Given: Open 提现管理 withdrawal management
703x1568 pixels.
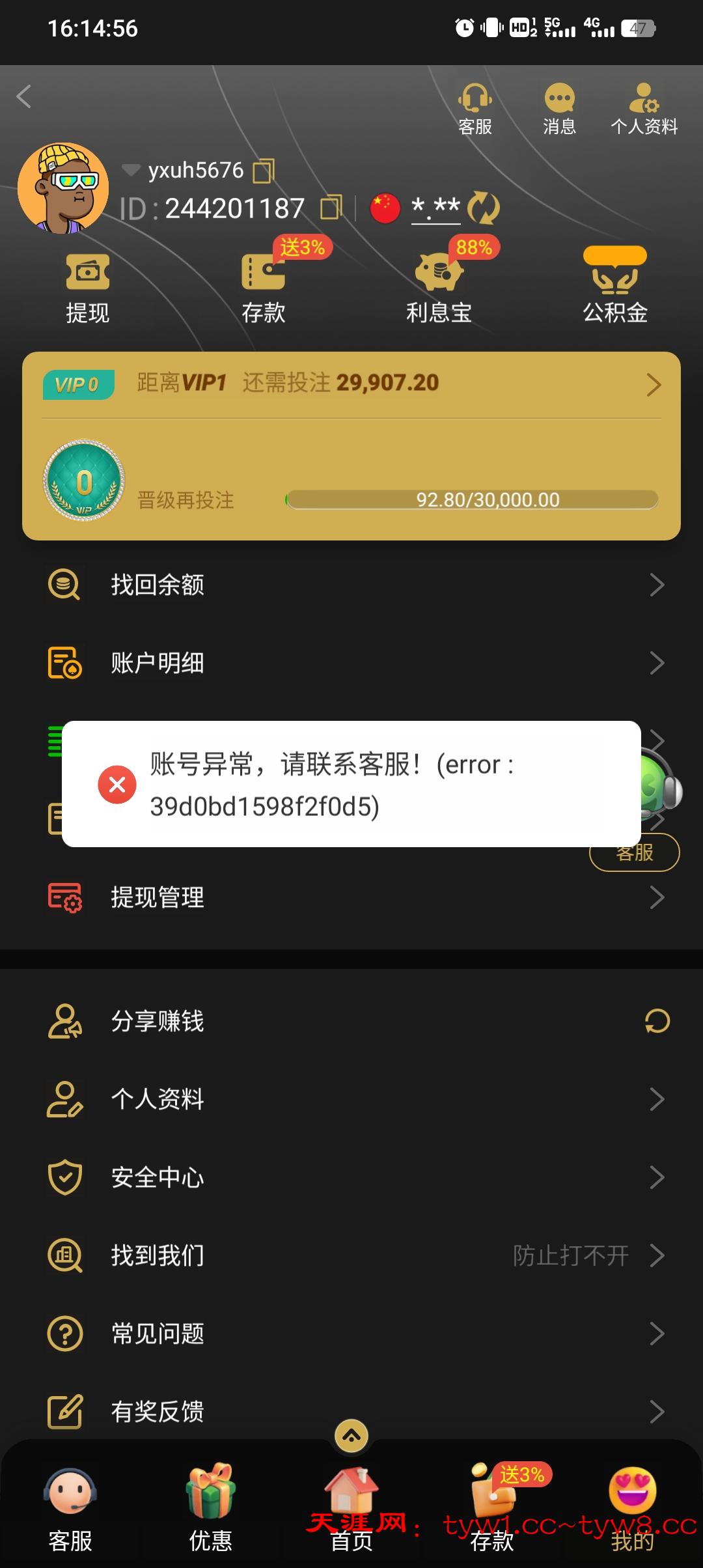Looking at the screenshot, I should click(351, 897).
